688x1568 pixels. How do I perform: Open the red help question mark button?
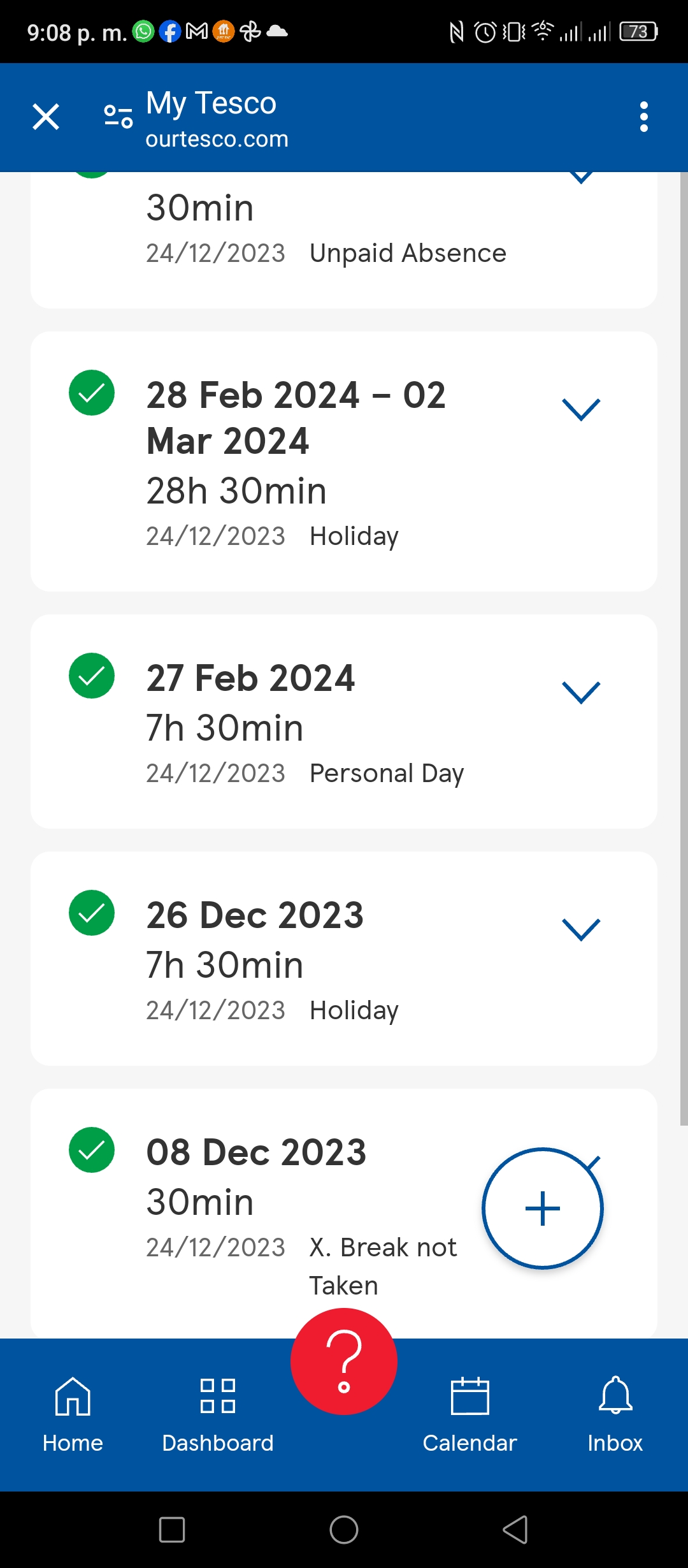click(x=344, y=1361)
